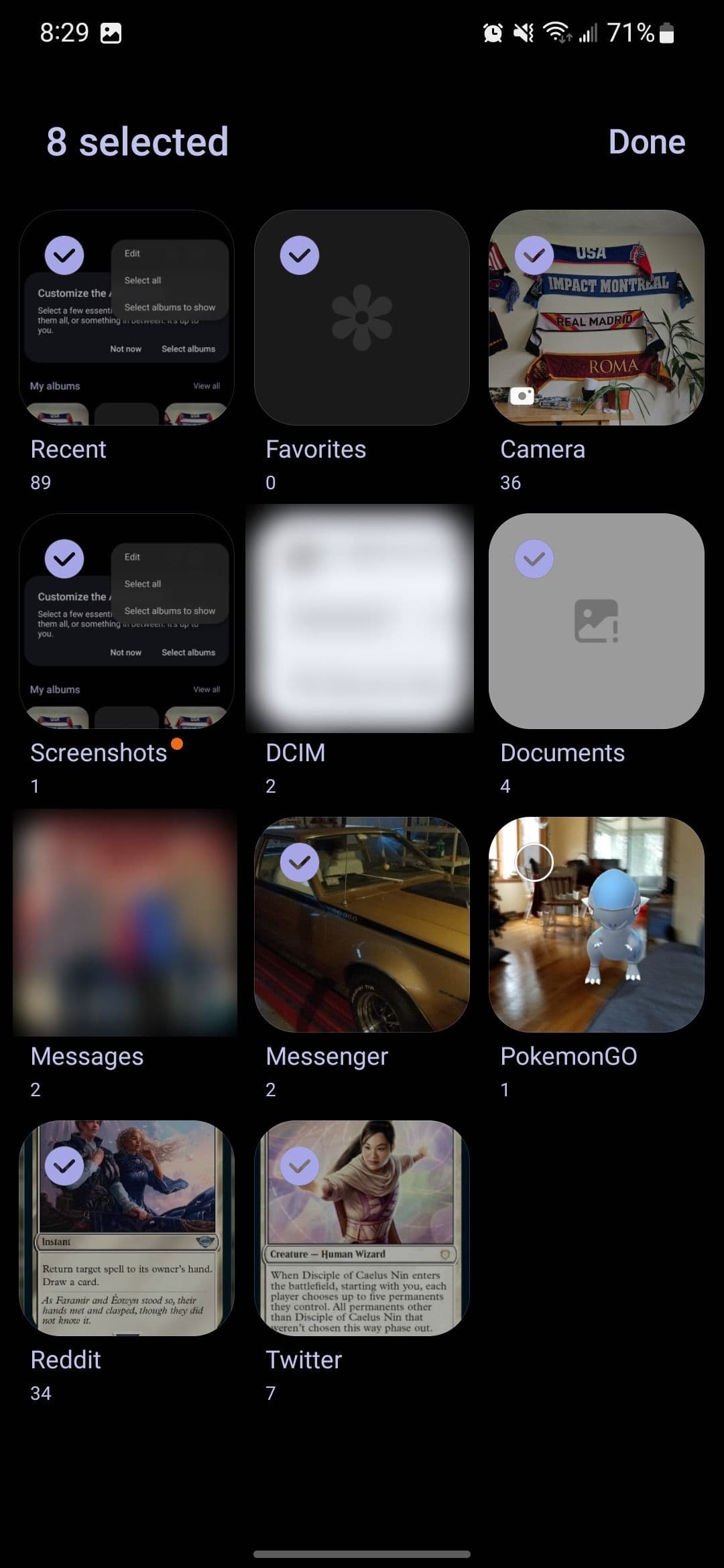
Task: Open the DCIM album thumbnail
Action: click(x=360, y=620)
